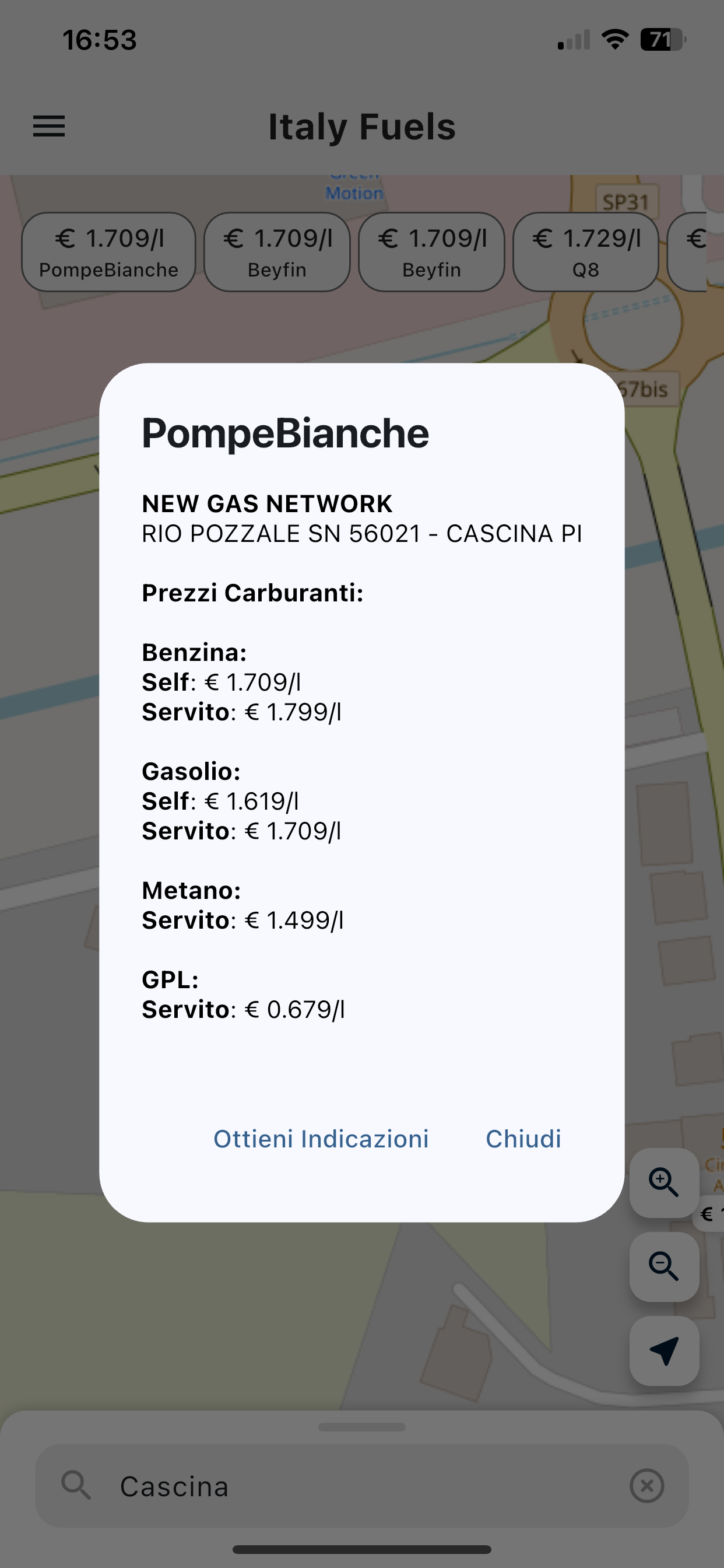Viewport: 724px width, 1568px height.
Task: Center map on my location
Action: pyautogui.click(x=664, y=1350)
